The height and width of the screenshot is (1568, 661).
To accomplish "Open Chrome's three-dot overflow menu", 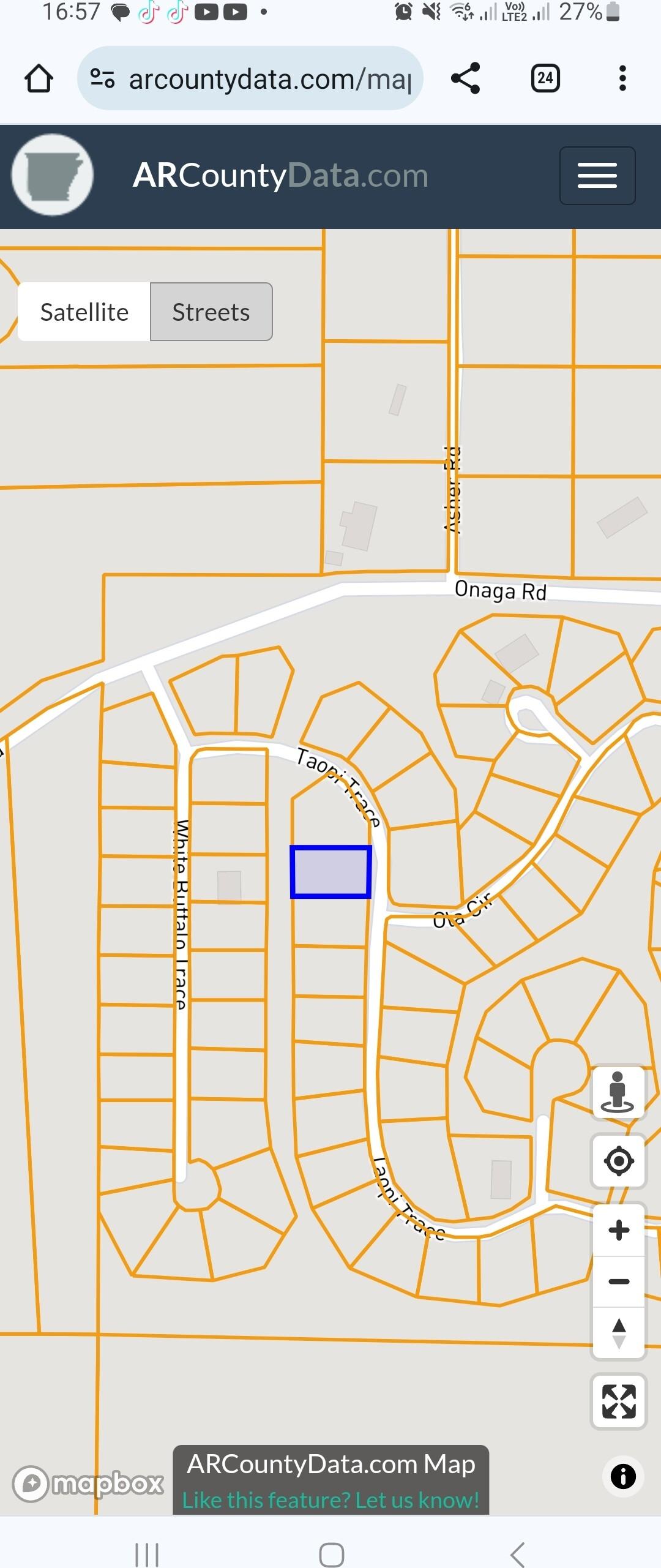I will pos(622,78).
